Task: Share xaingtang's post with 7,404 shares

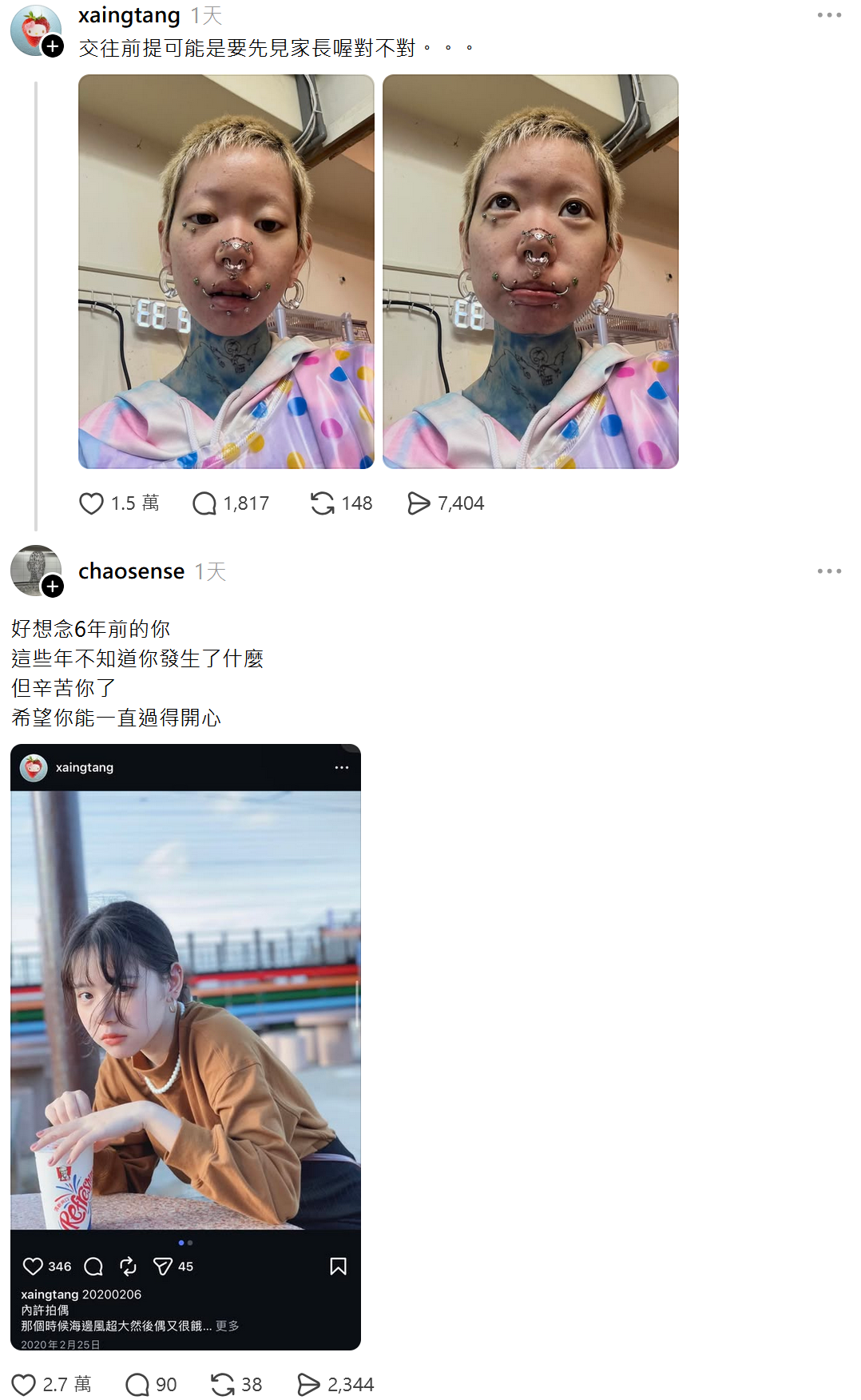Action: coord(419,503)
